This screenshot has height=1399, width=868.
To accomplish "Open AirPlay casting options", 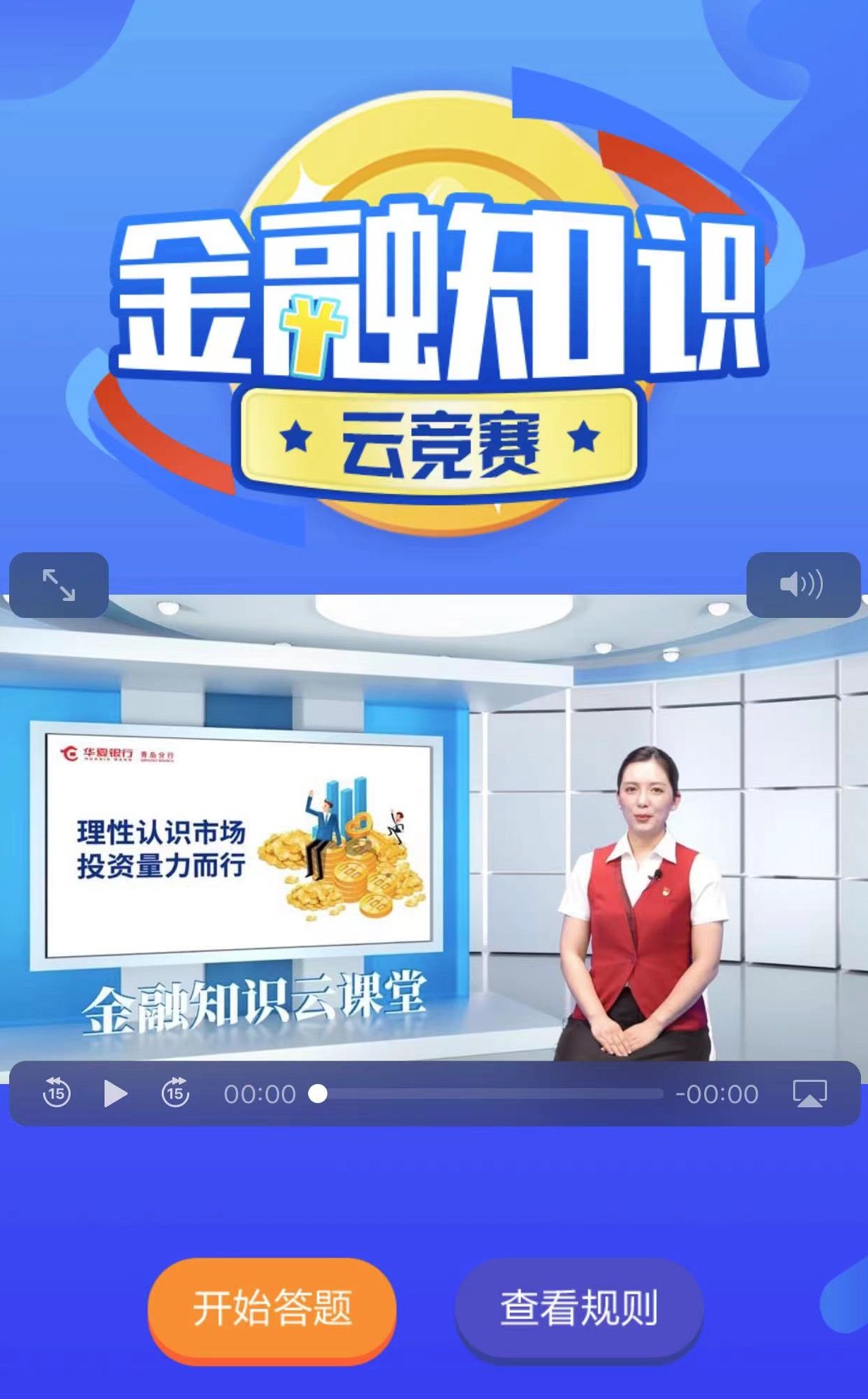I will pos(809,1093).
